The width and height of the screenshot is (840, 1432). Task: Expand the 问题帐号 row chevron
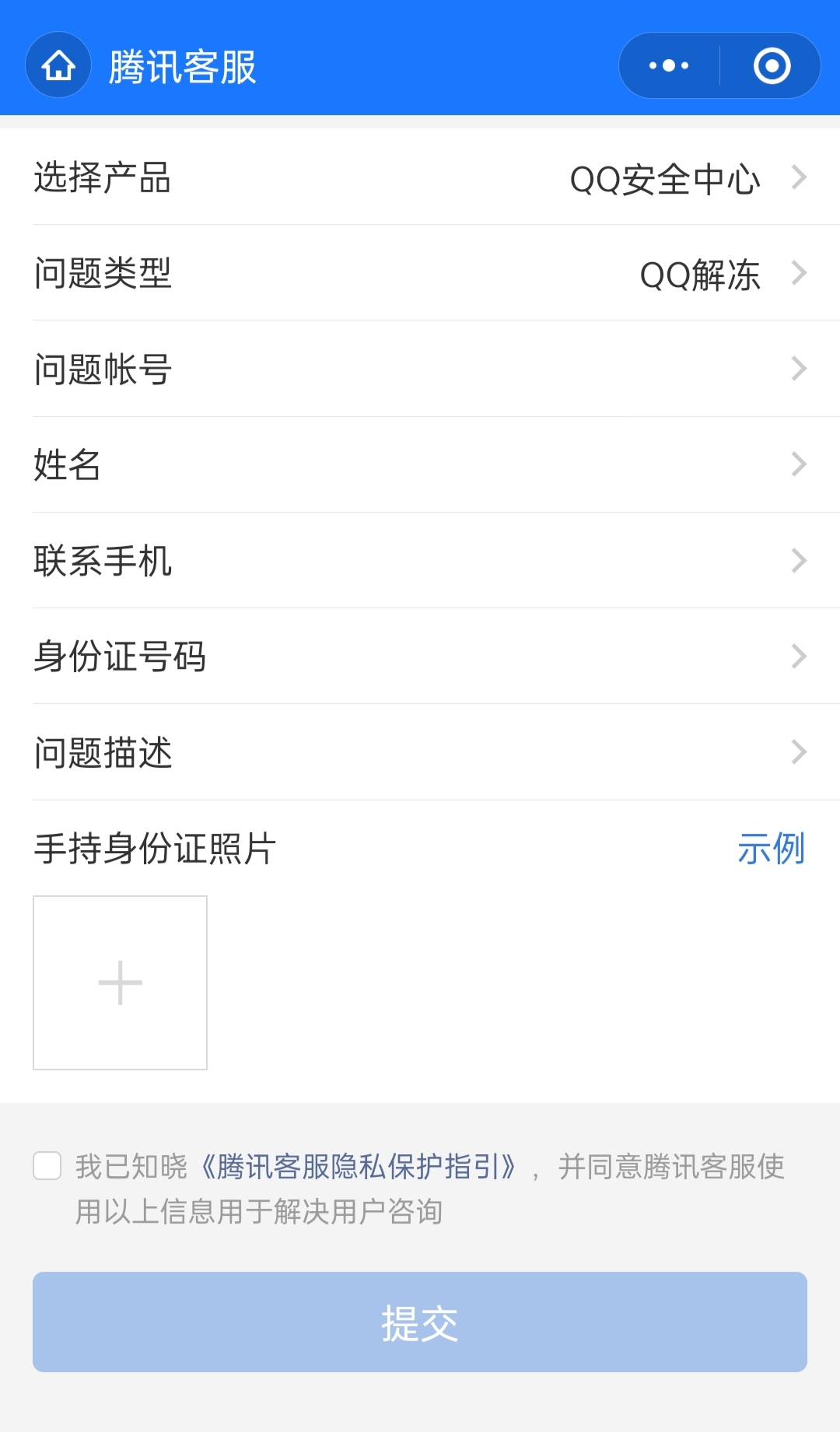[x=800, y=369]
